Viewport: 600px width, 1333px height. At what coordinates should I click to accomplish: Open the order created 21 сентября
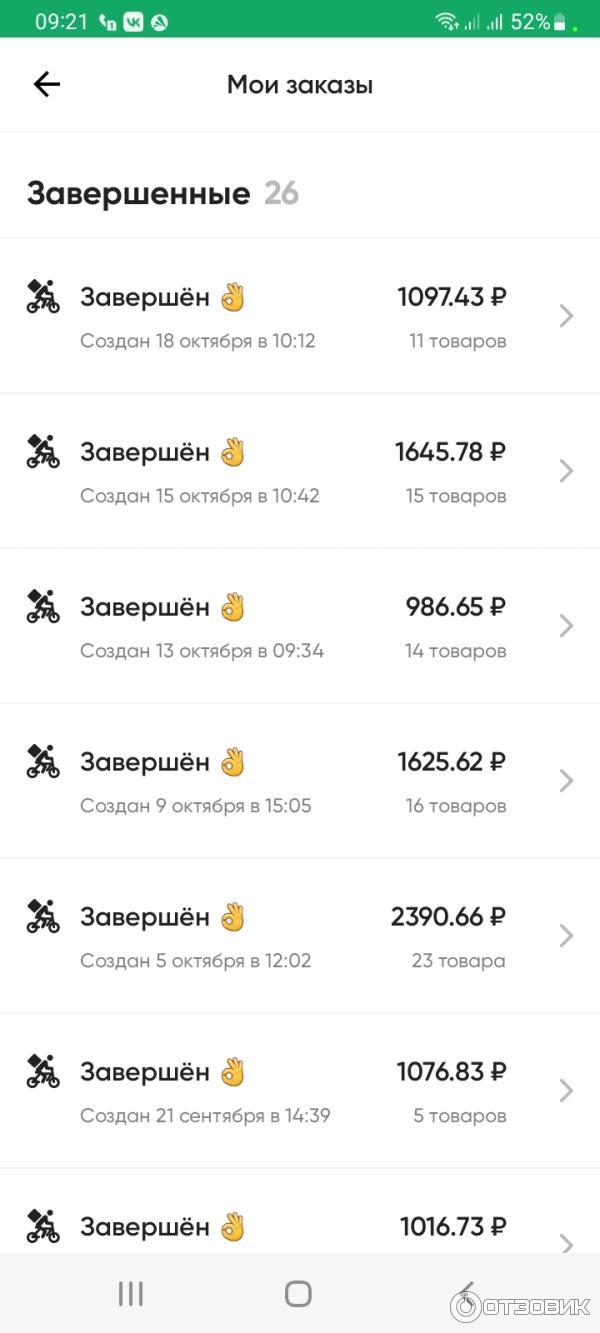tap(300, 1091)
